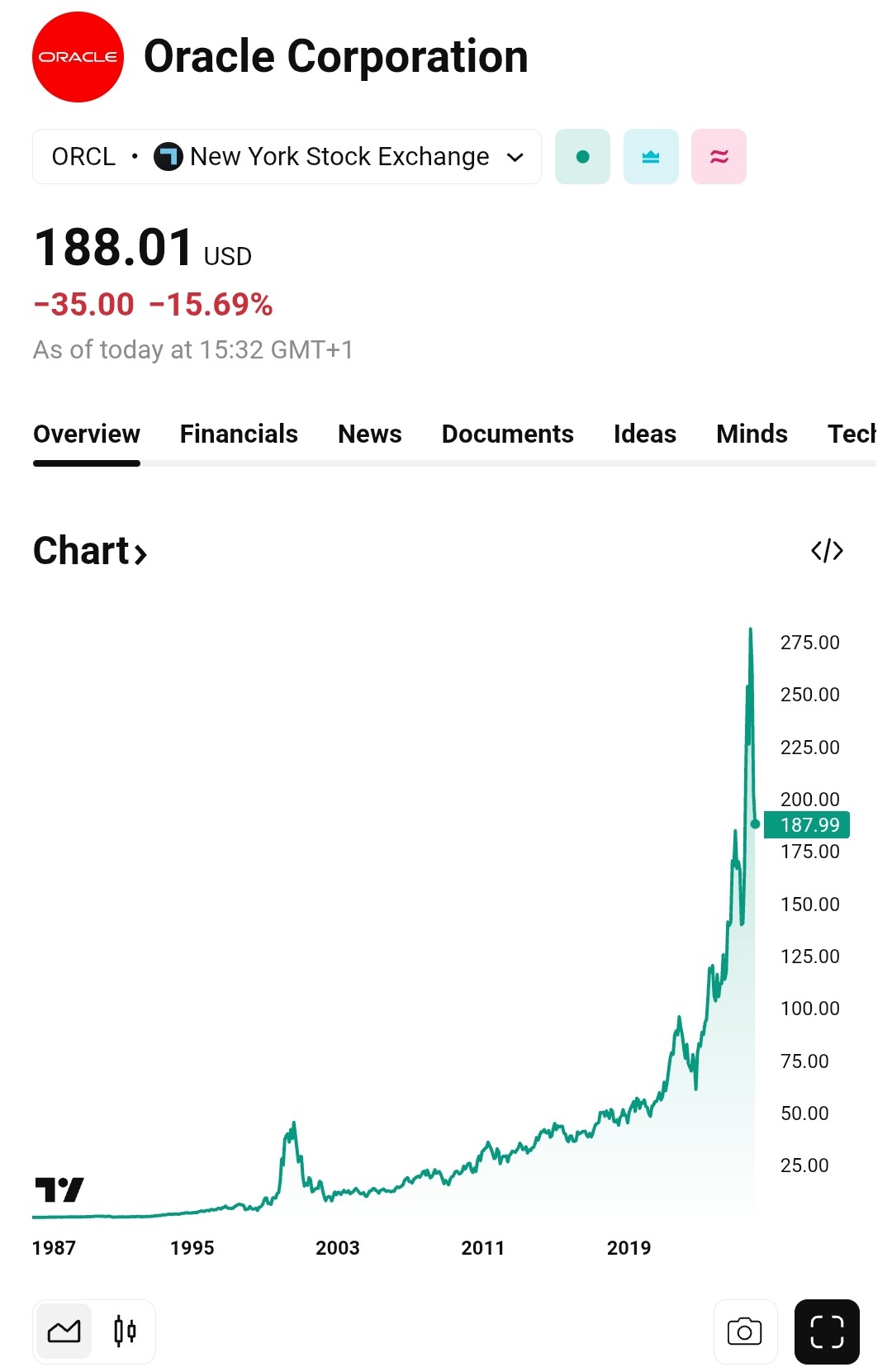Open the ORCL exchange dropdown
Screen dimensions: 892x1372
[287, 156]
